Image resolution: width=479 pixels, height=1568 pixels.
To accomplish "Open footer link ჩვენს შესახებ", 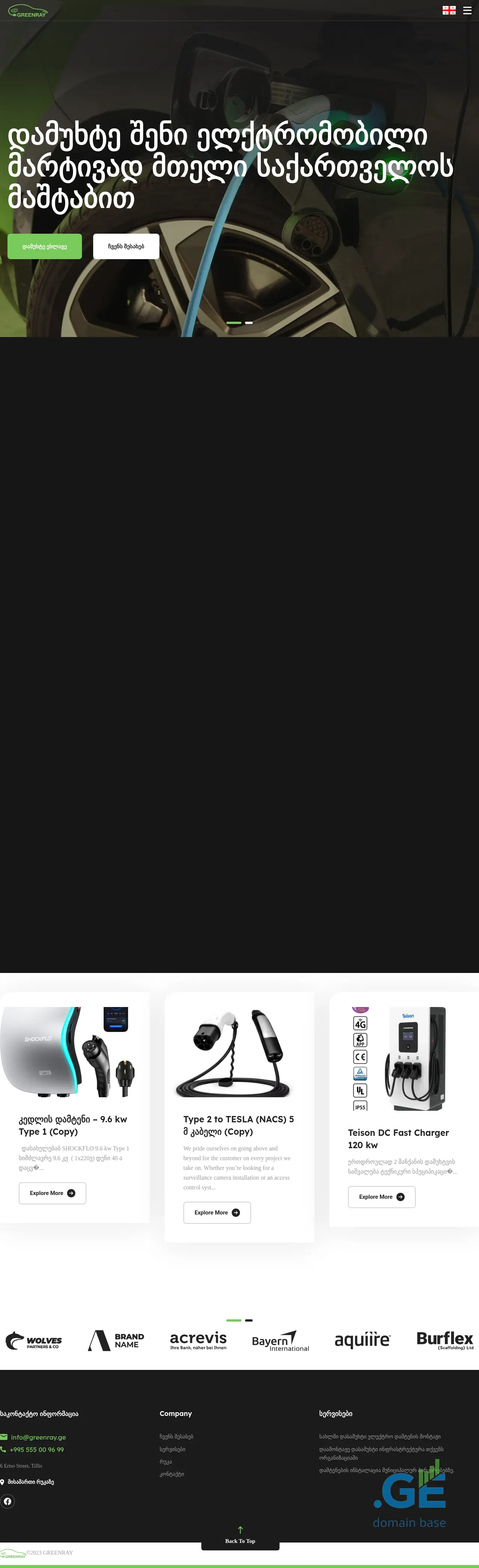I will [176, 1436].
